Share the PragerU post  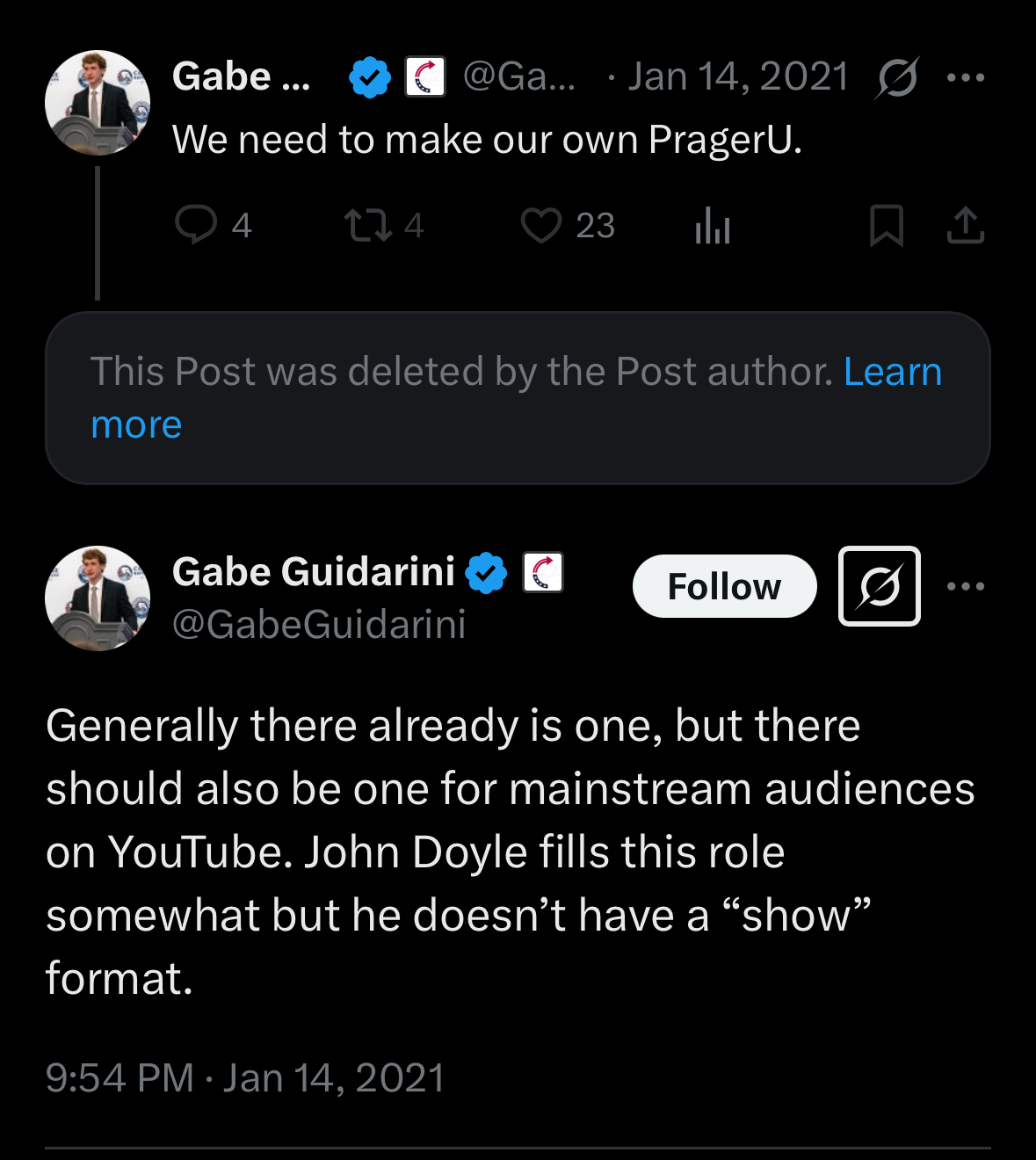pyautogui.click(x=966, y=225)
